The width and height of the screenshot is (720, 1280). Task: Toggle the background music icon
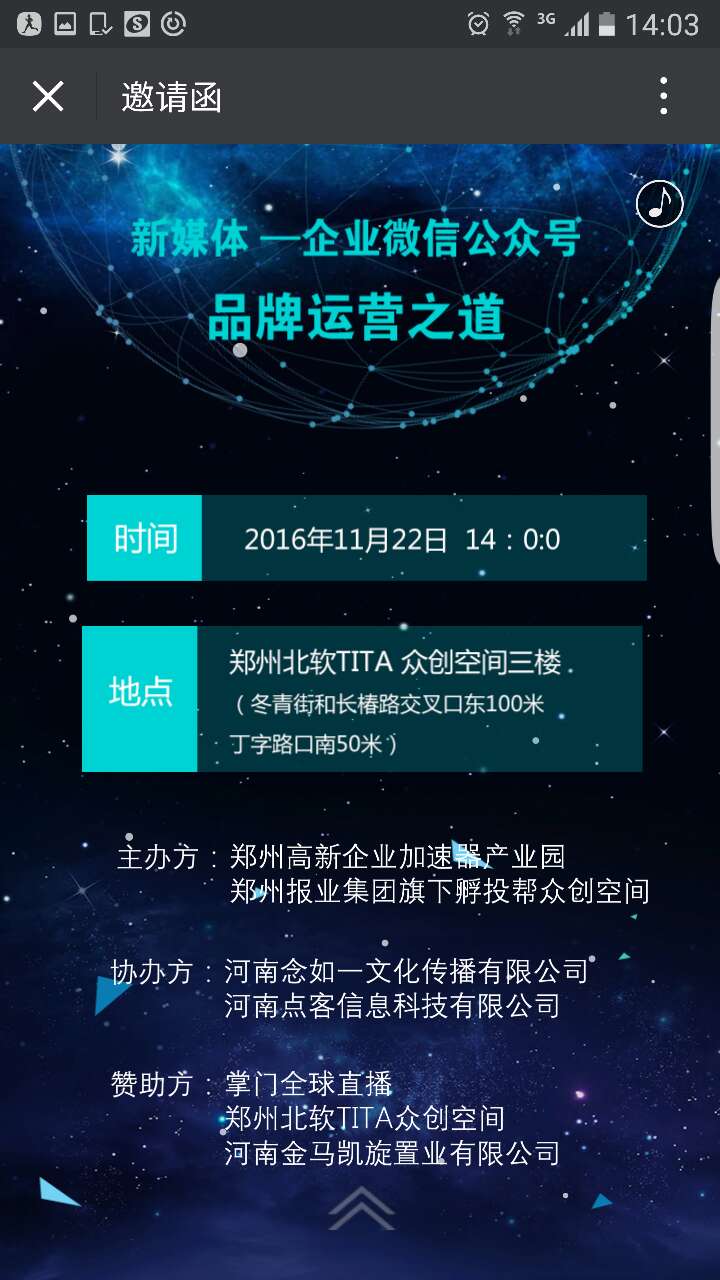coord(660,204)
